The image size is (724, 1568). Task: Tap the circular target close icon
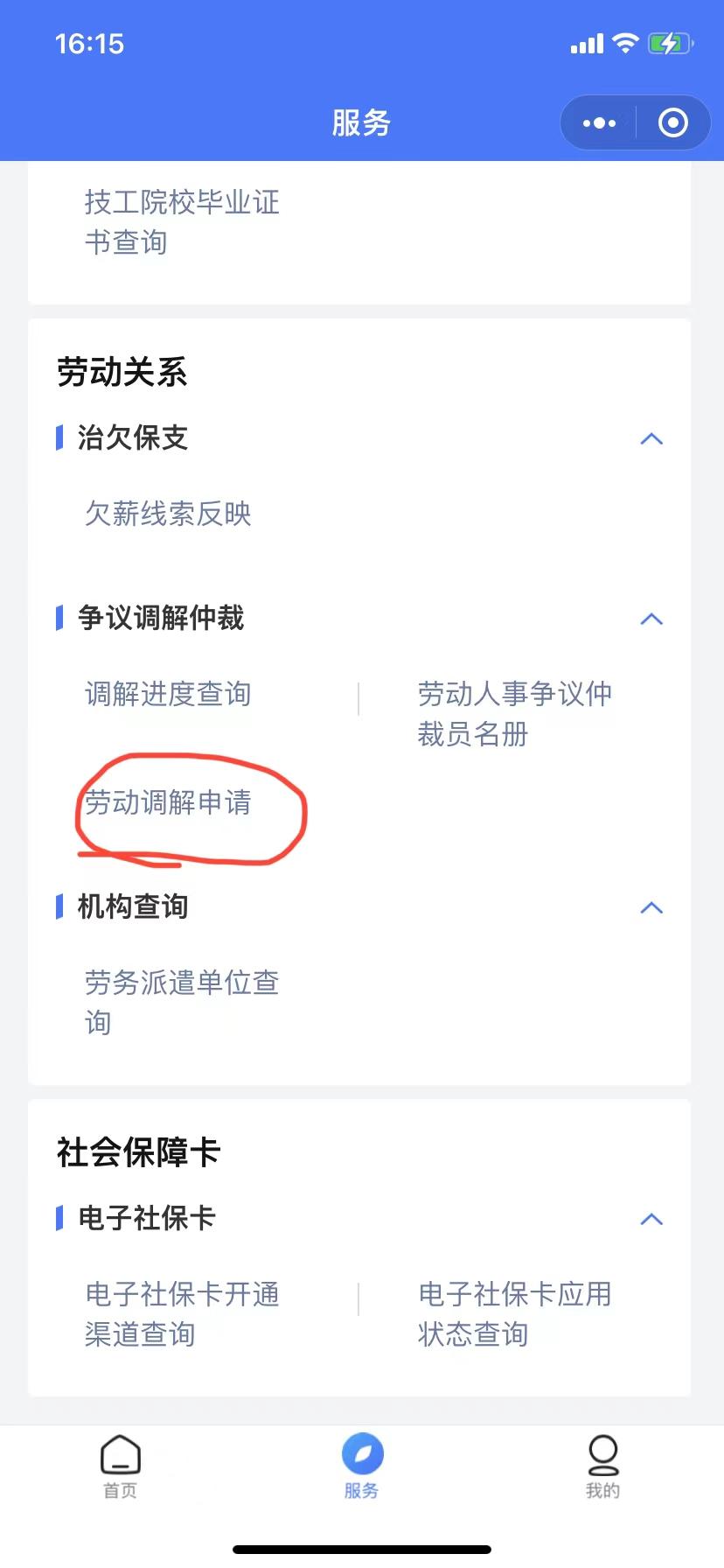tap(672, 122)
